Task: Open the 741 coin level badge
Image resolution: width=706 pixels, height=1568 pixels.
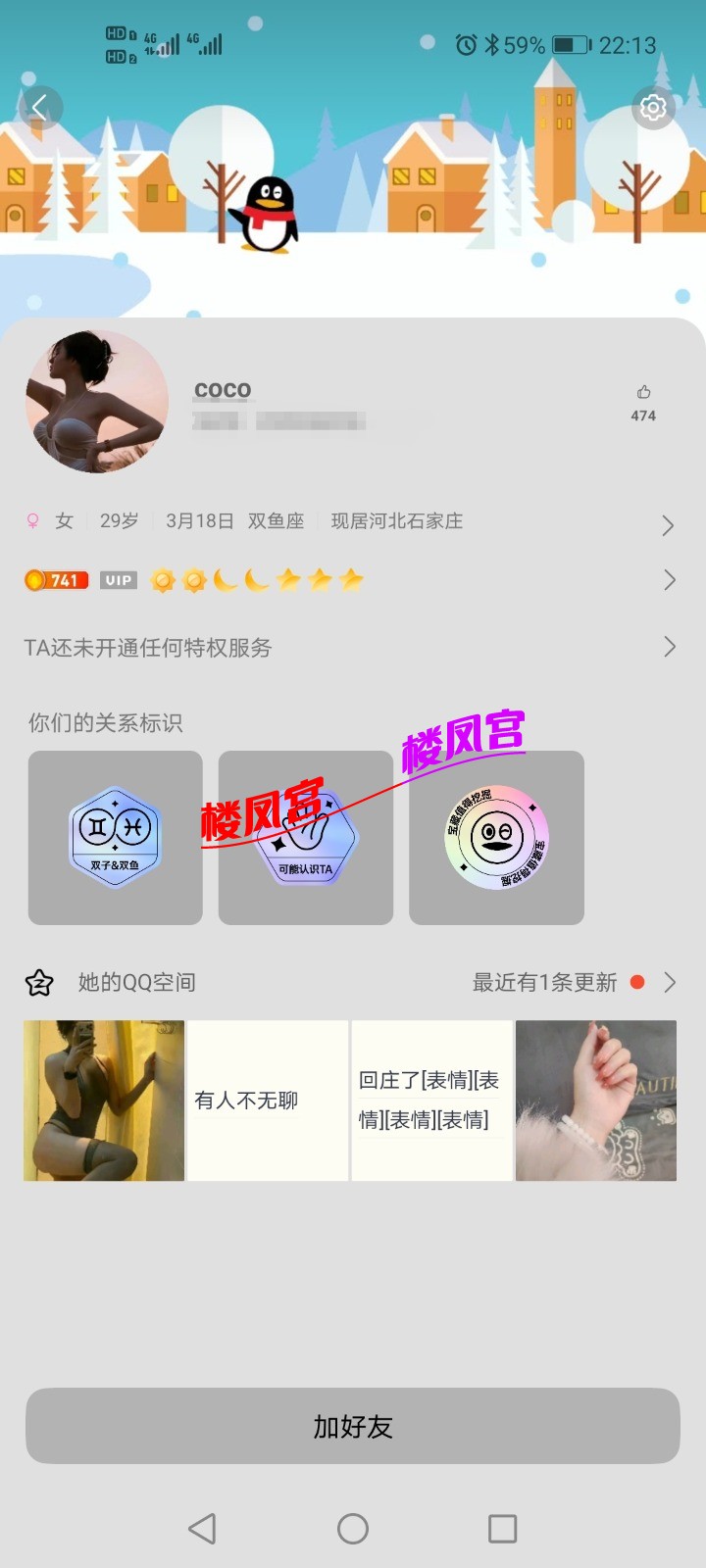Action: (56, 580)
